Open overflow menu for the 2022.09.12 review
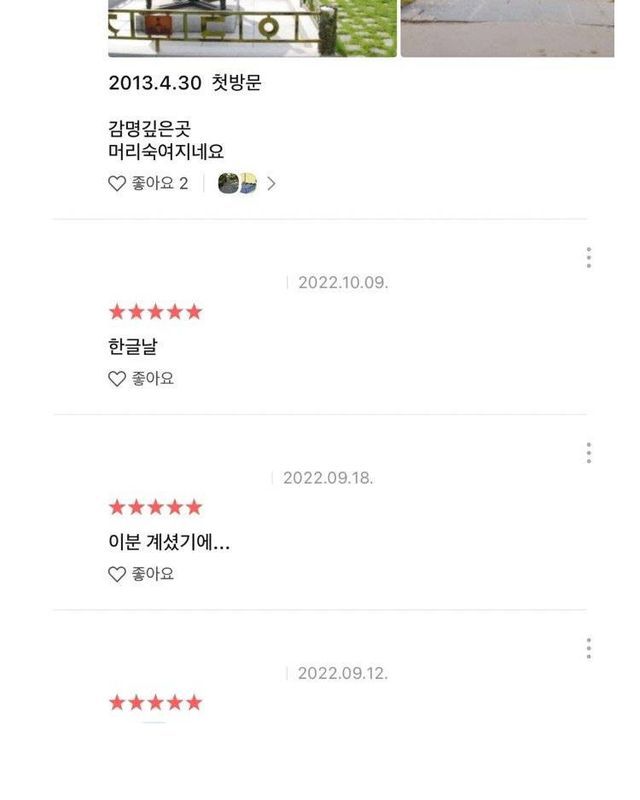This screenshot has width=640, height=800. [x=589, y=648]
